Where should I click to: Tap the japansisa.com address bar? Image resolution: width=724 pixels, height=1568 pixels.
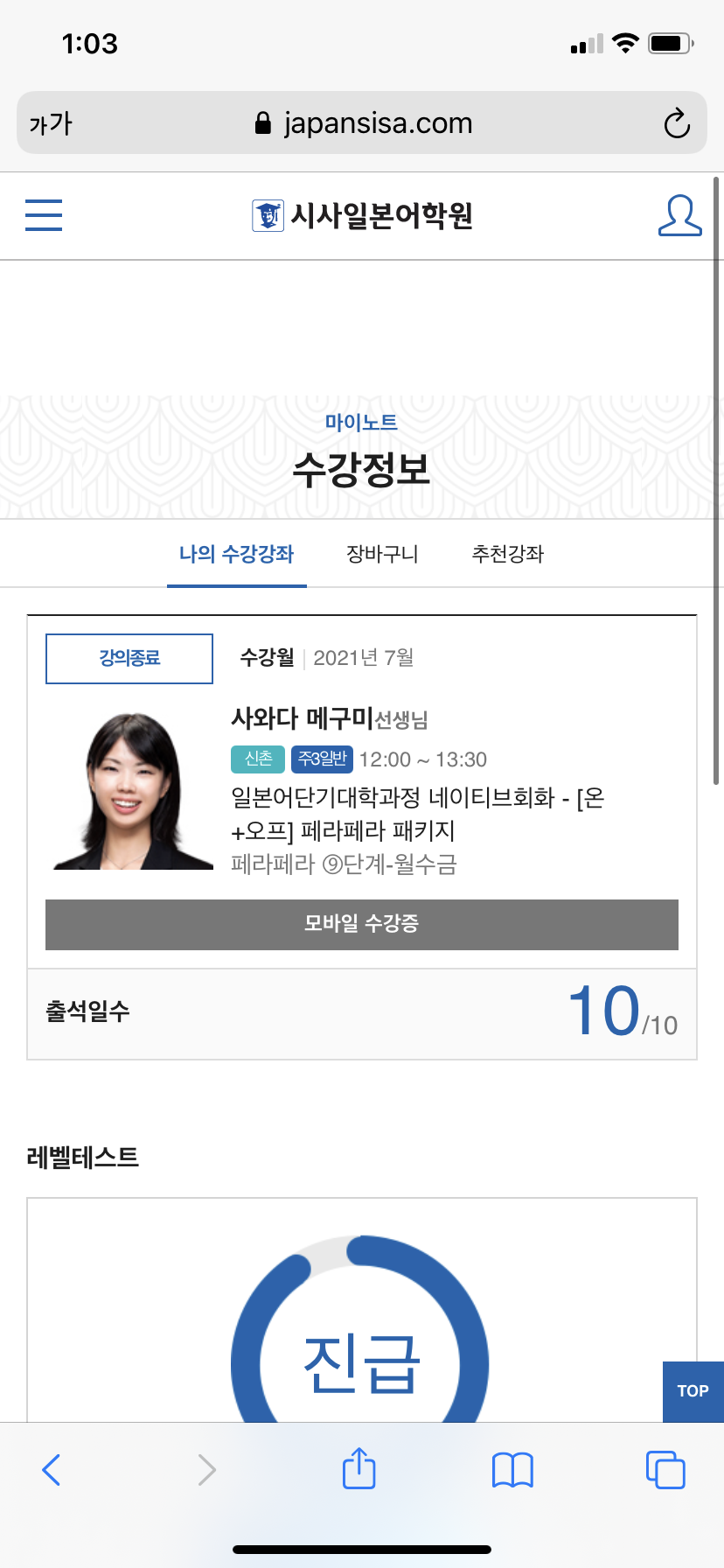tap(362, 123)
